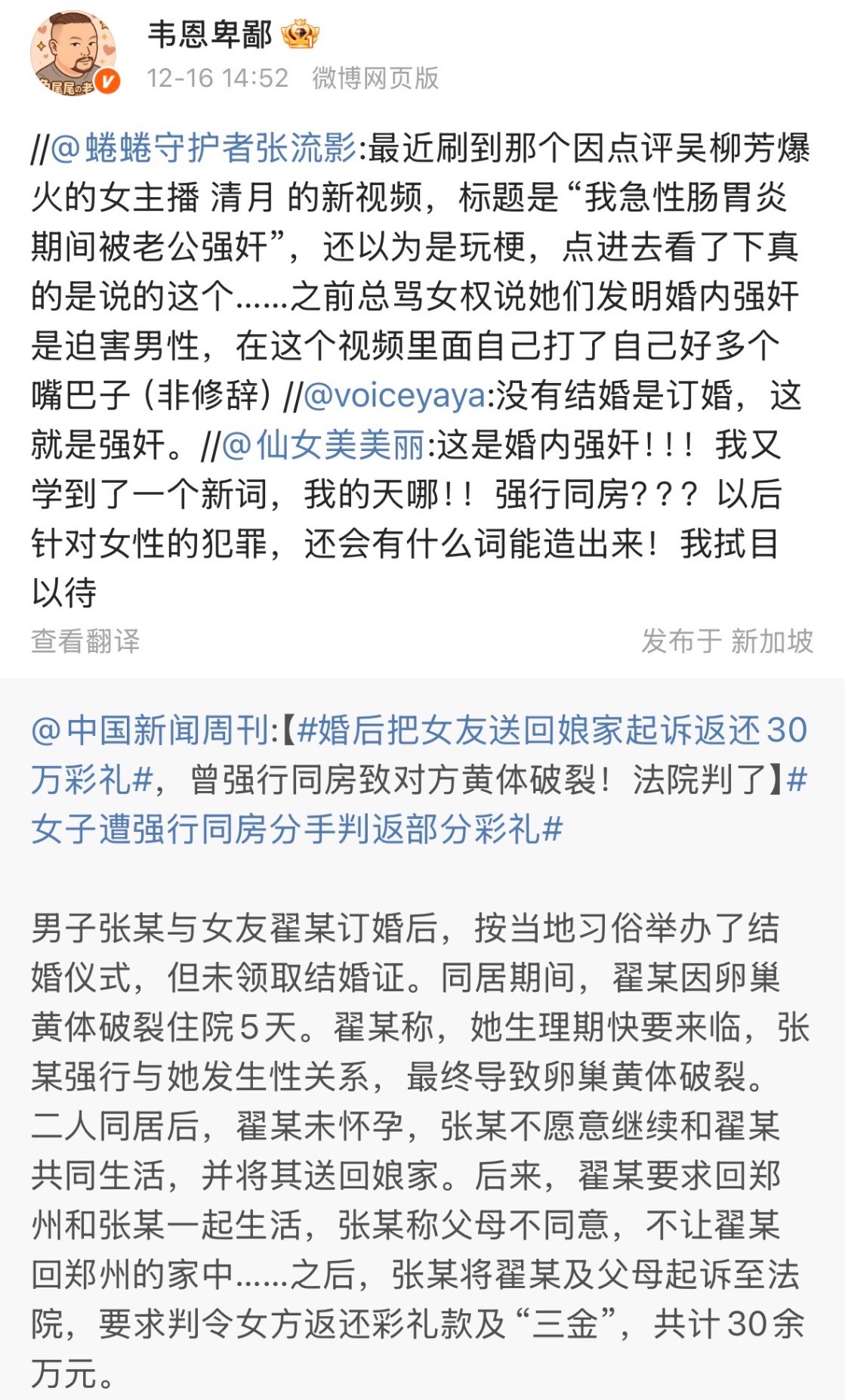Tap 查看翻译 to translate the post

(85, 641)
